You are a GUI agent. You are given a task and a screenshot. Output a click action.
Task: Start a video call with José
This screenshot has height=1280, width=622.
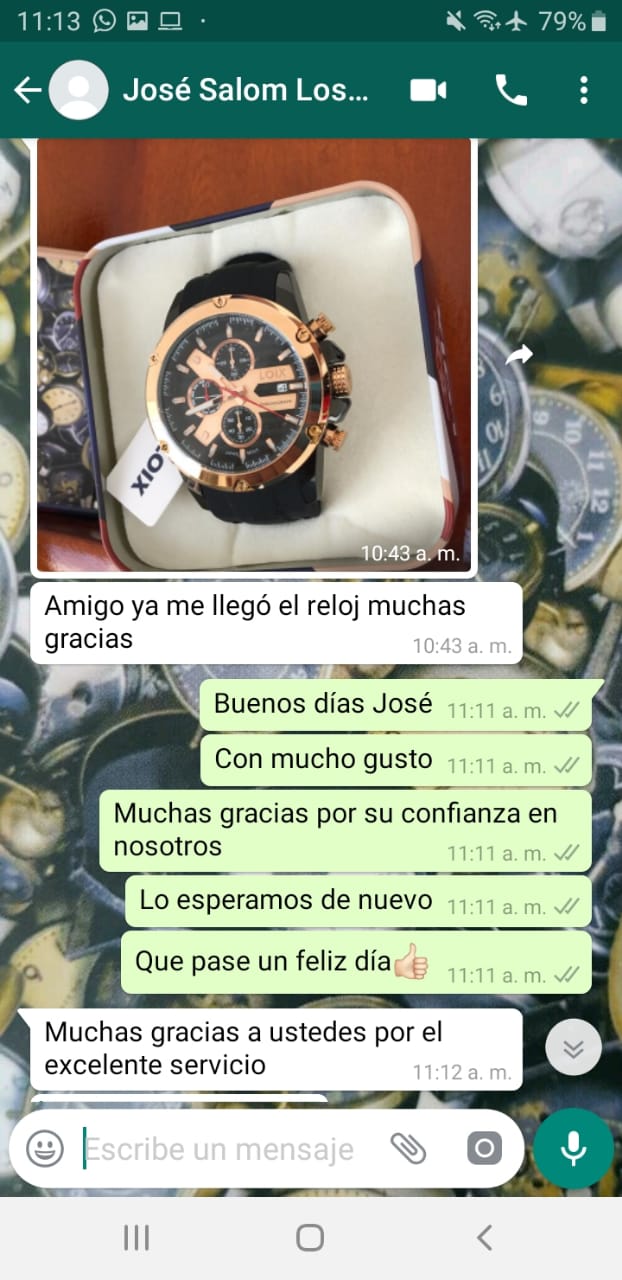pos(429,91)
